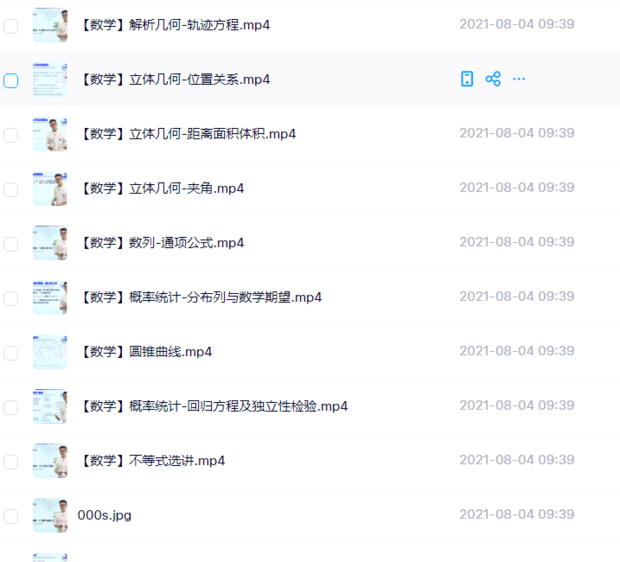
Task: Tick checkbox for 圆锥曲线.mp4
Action: 11,353
